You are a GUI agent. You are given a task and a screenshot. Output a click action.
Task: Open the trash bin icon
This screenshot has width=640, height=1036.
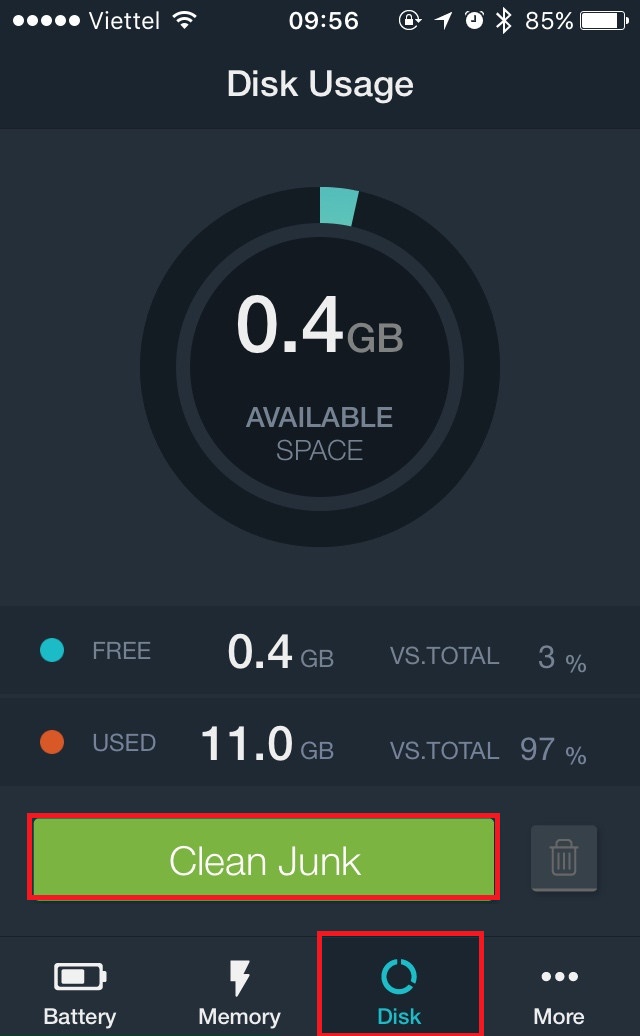click(x=564, y=858)
